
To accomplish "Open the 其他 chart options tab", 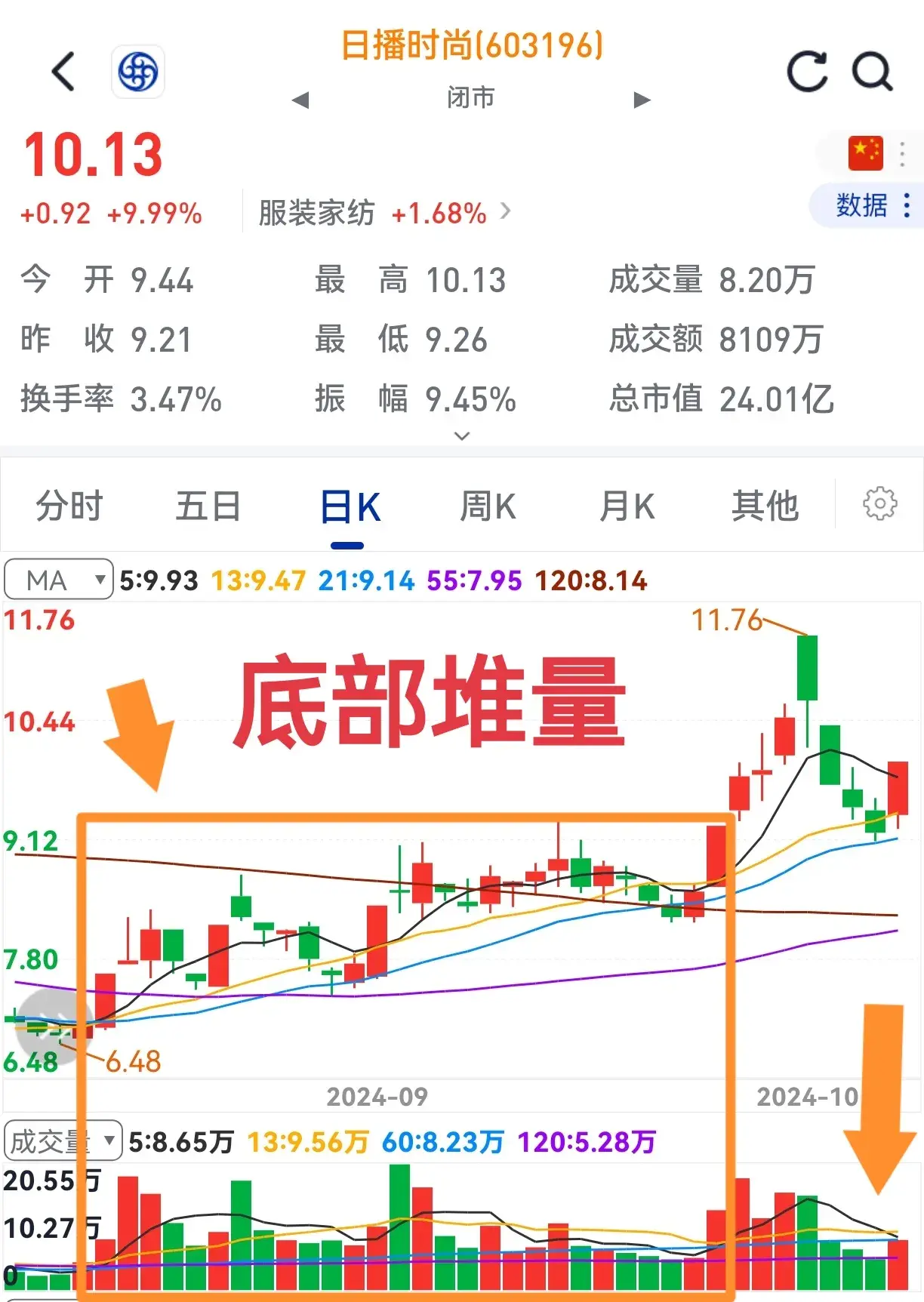I will (765, 506).
